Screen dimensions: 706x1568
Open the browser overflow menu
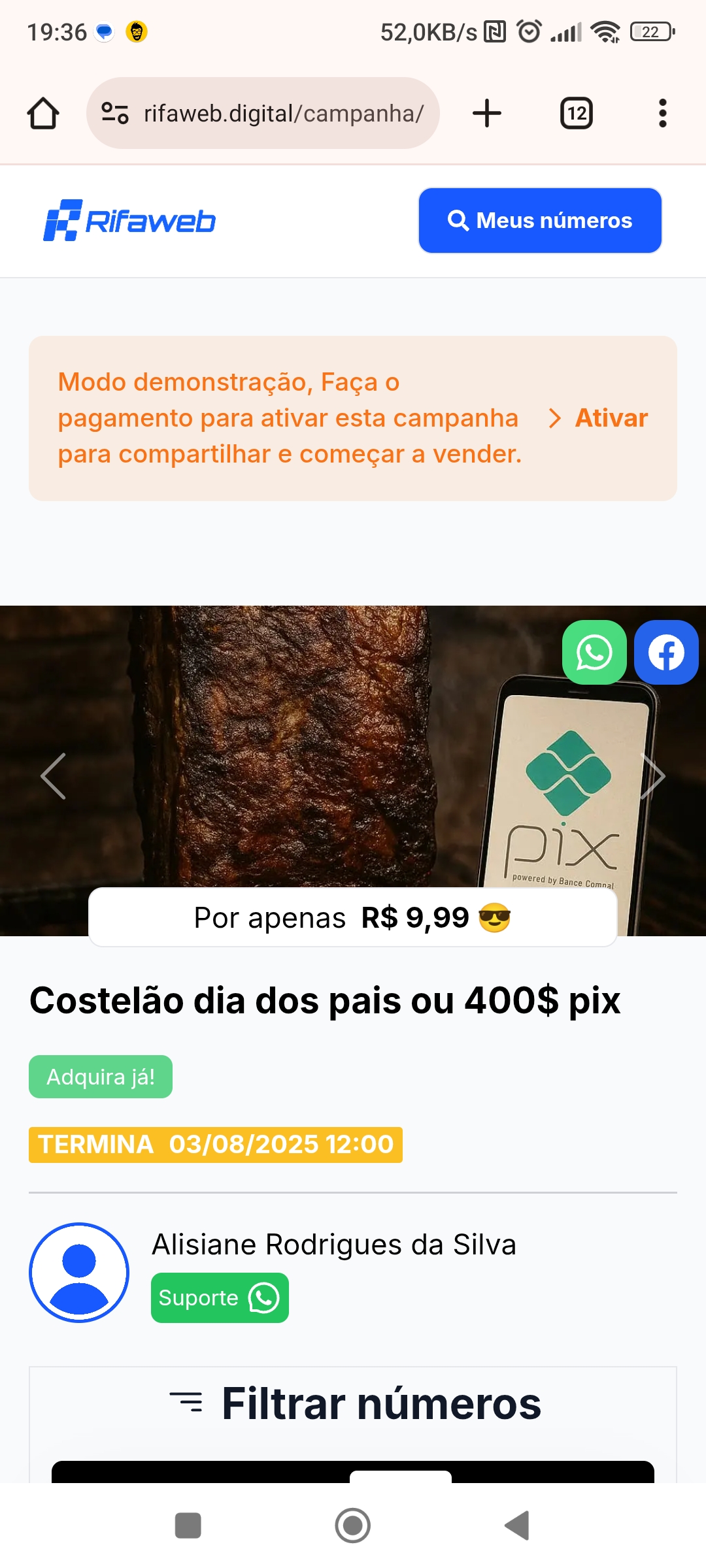pos(662,113)
